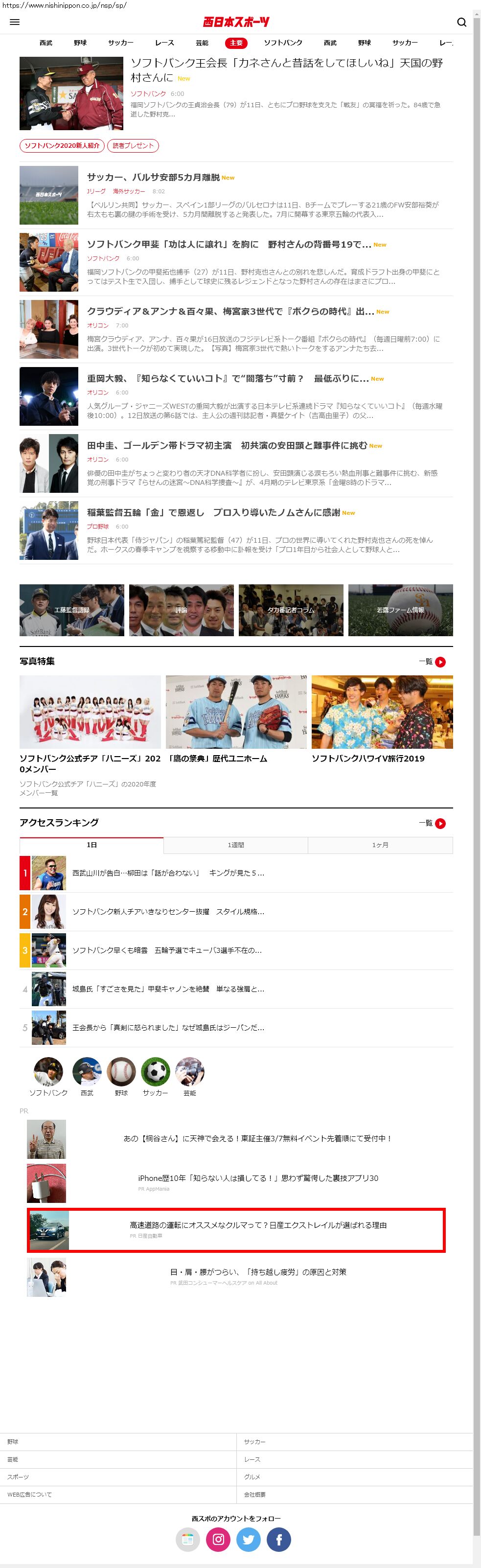Switch ranking to the 1ヶ月 tab

coord(380,845)
